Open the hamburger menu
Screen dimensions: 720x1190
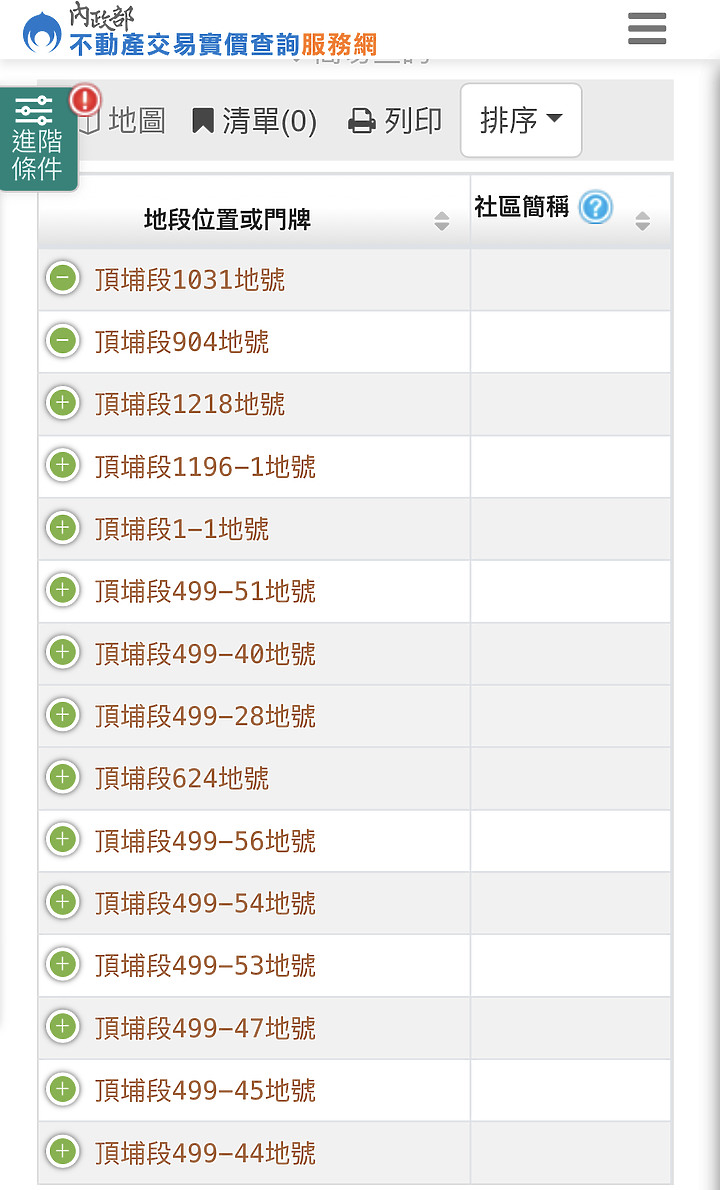pyautogui.click(x=647, y=29)
